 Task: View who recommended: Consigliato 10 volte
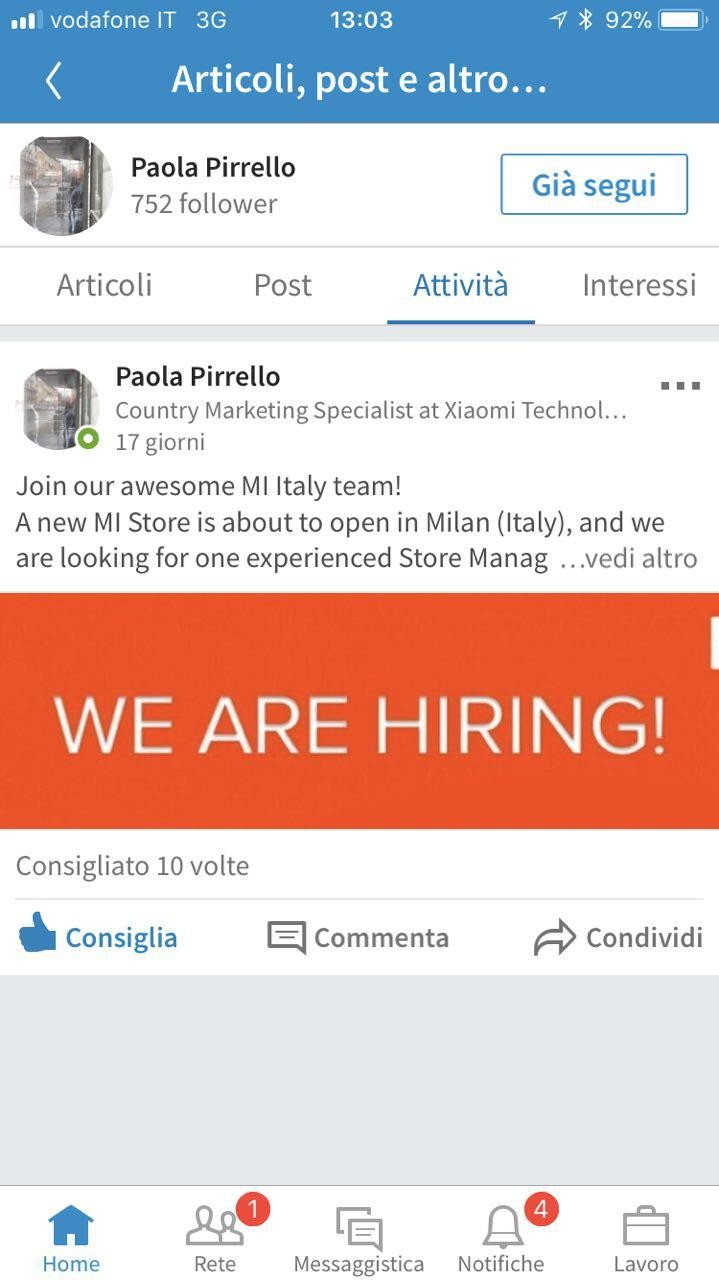[x=132, y=866]
